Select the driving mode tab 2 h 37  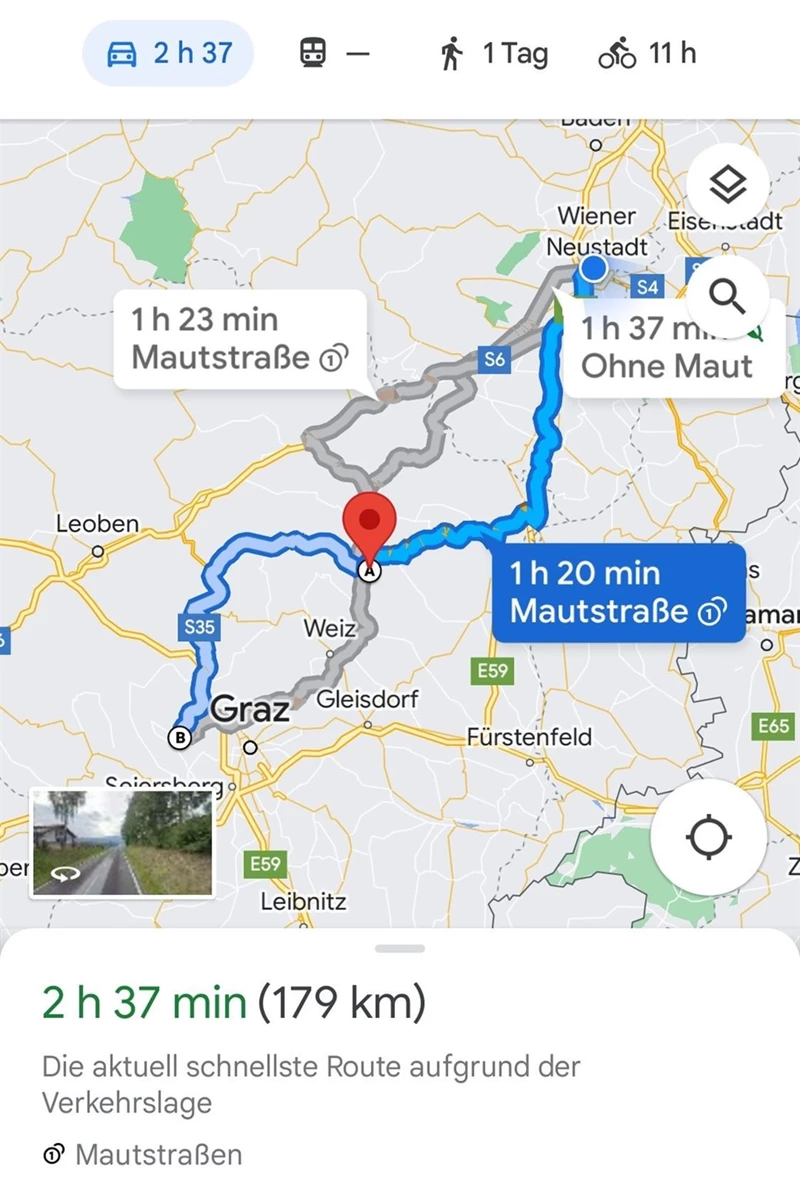click(x=168, y=53)
